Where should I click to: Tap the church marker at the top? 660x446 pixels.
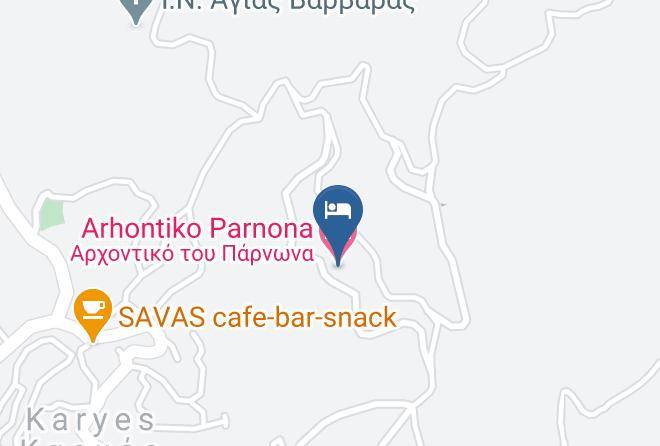[136, 10]
